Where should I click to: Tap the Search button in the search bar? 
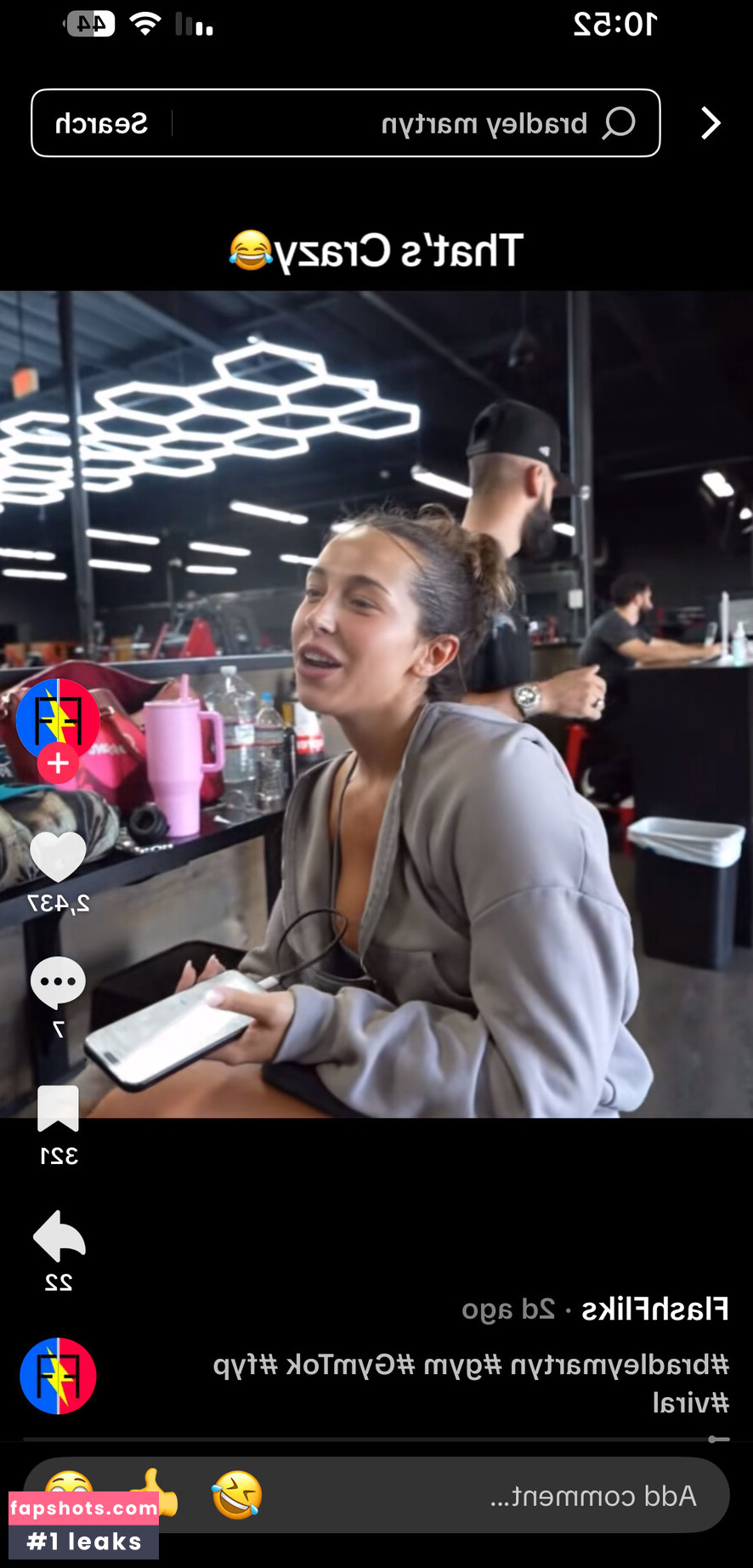point(101,124)
